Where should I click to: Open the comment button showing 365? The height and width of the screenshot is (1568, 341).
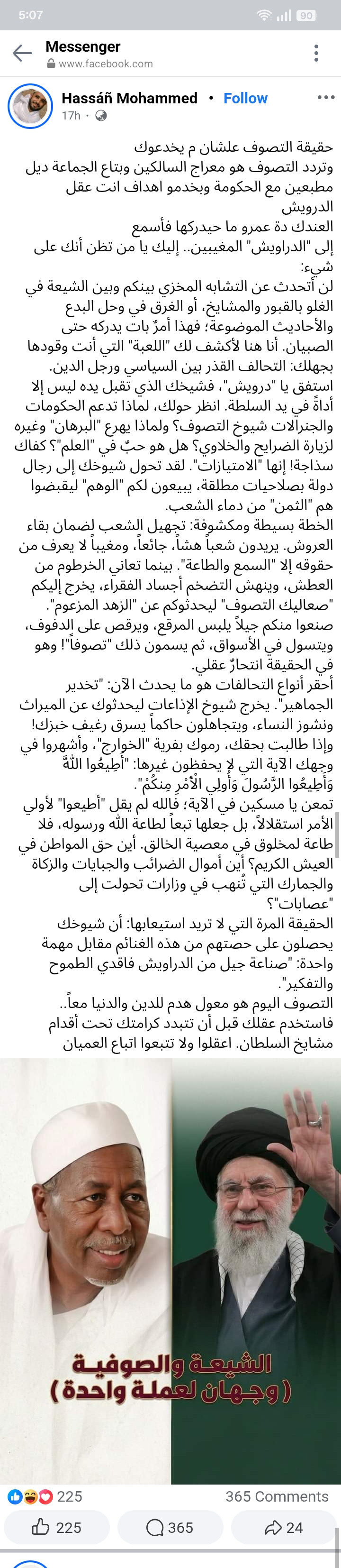pyautogui.click(x=170, y=1527)
